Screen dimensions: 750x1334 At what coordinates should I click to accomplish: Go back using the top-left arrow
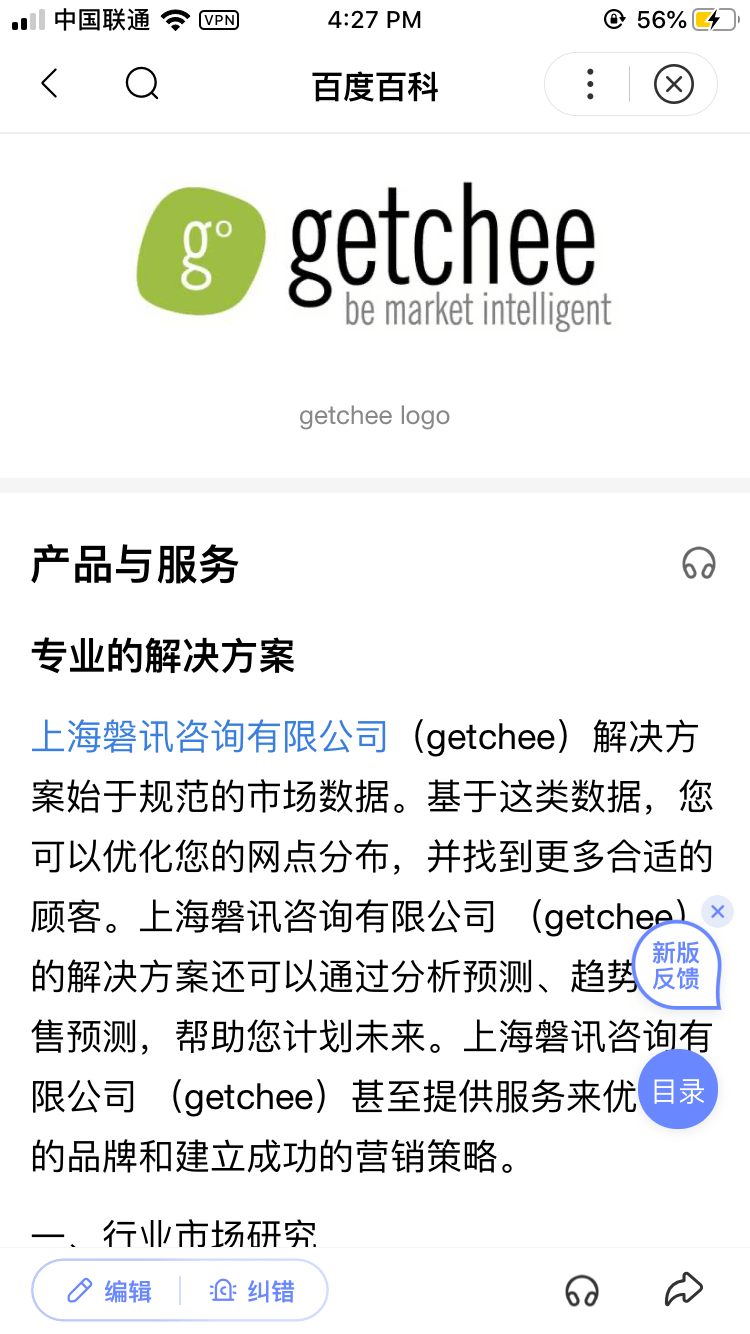click(50, 84)
